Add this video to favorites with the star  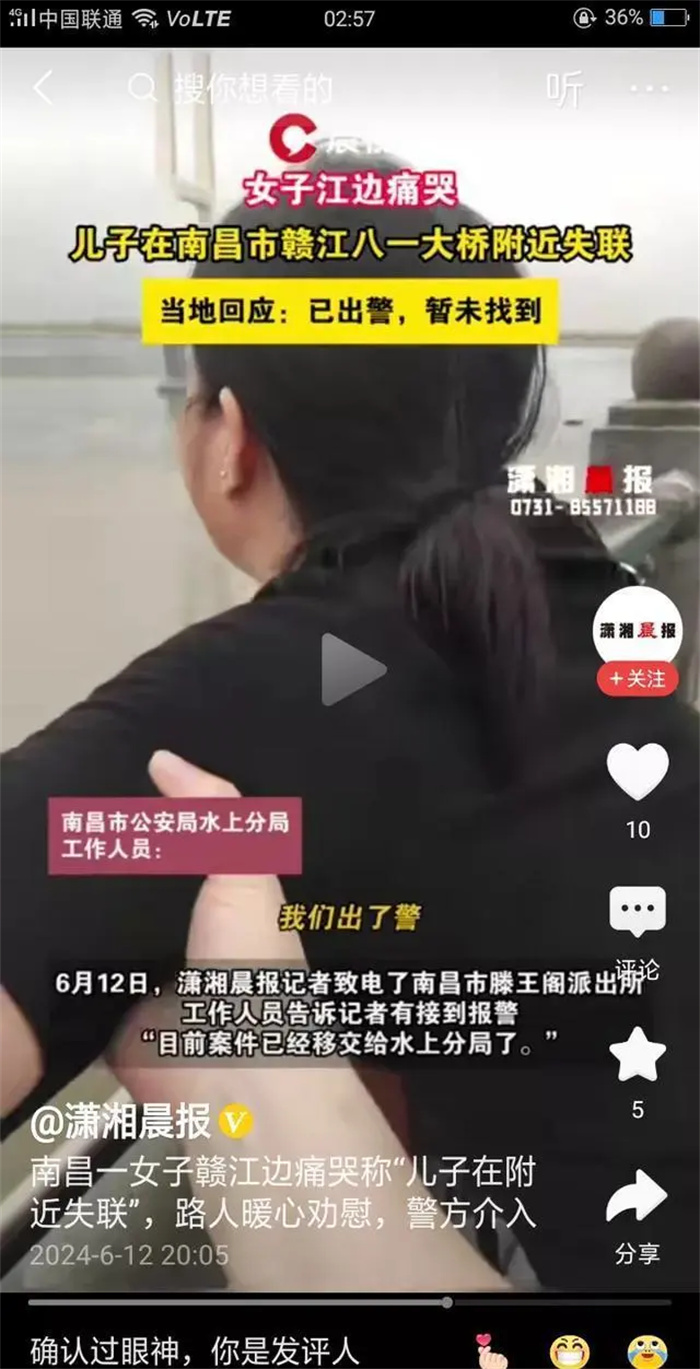(638, 1055)
